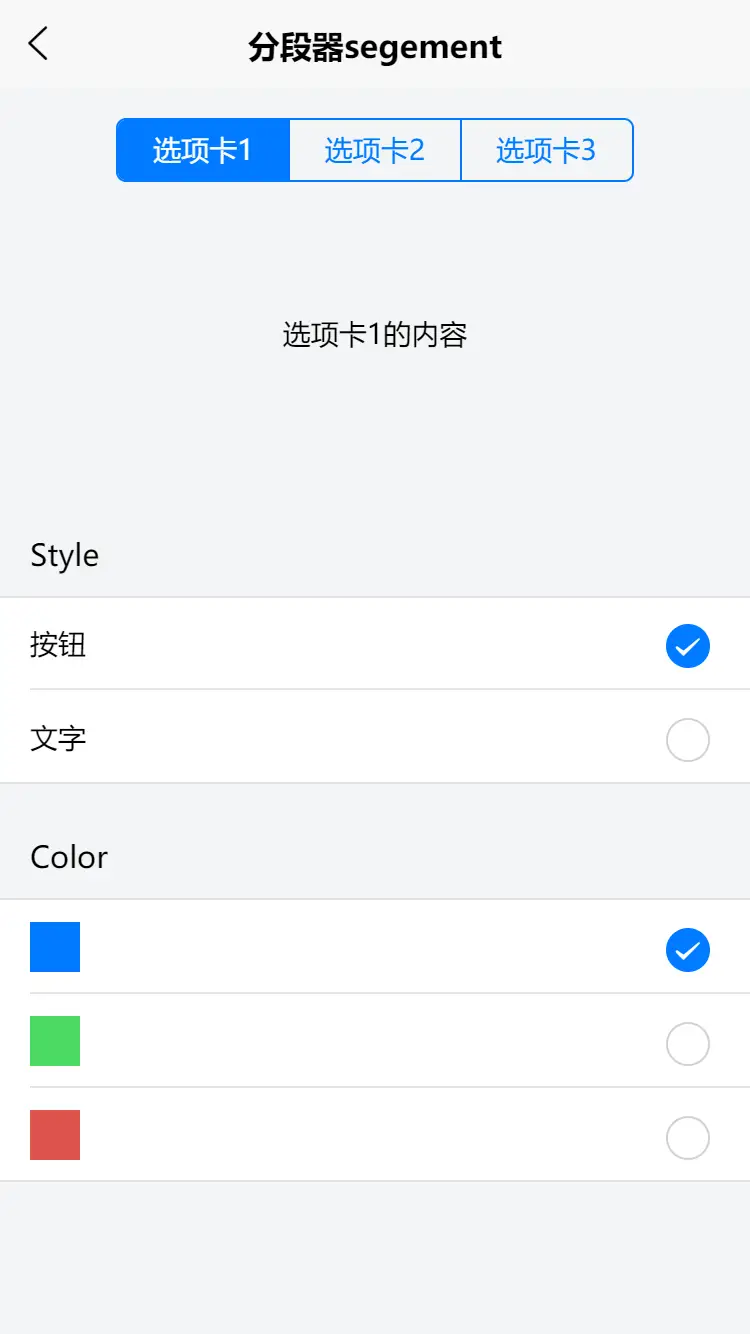750x1334 pixels.
Task: Switch to the 选项卡2 segment
Action: click(375, 150)
